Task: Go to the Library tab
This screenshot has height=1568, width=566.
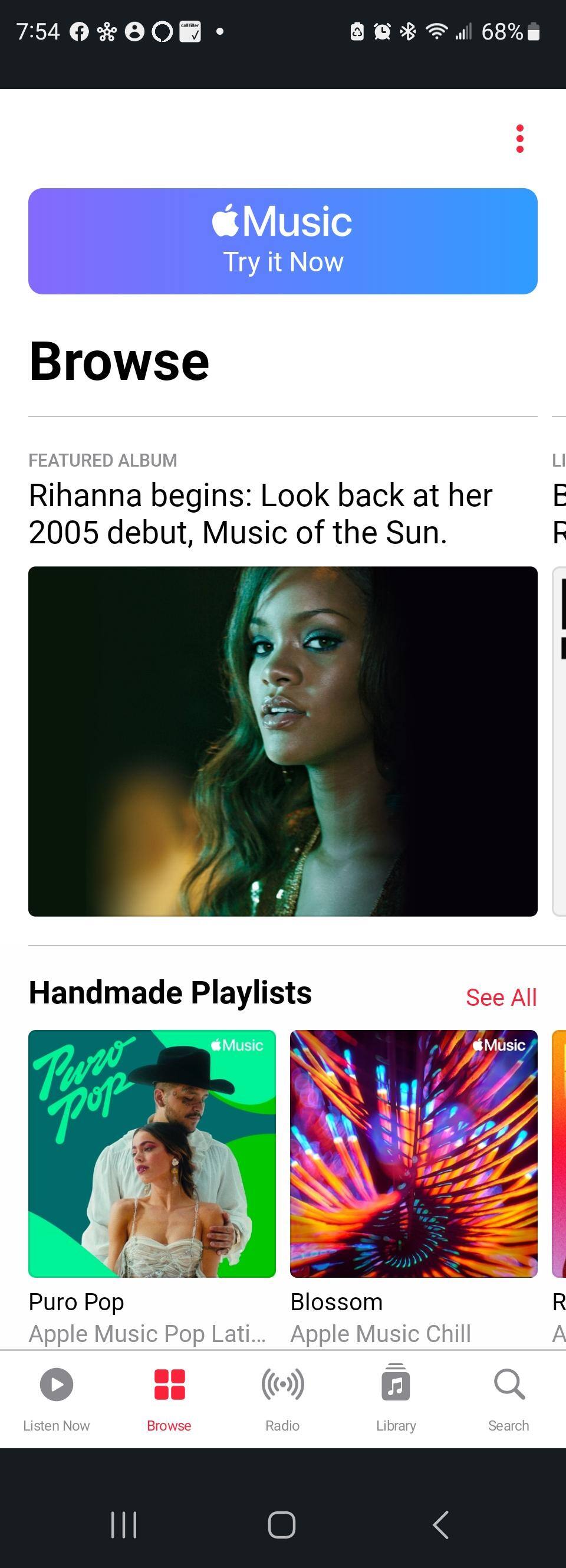Action: click(396, 1399)
